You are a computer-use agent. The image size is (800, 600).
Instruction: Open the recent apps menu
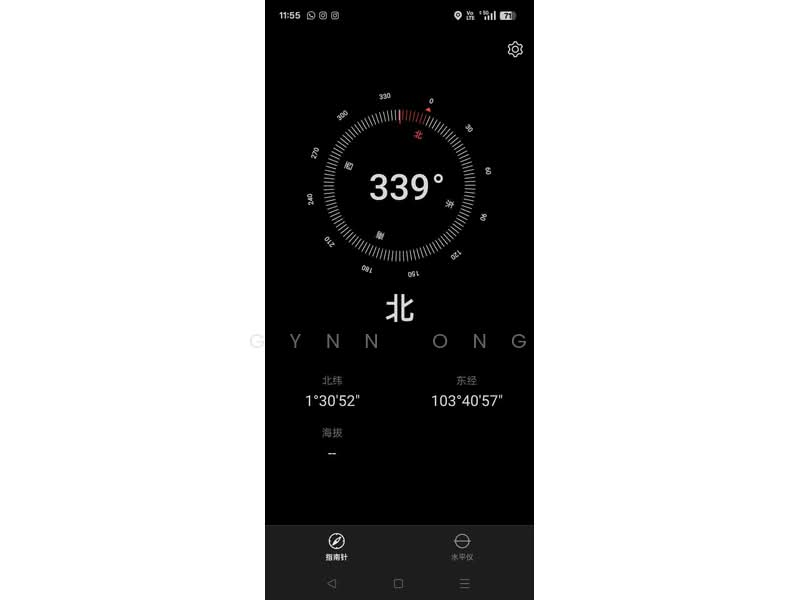464,583
